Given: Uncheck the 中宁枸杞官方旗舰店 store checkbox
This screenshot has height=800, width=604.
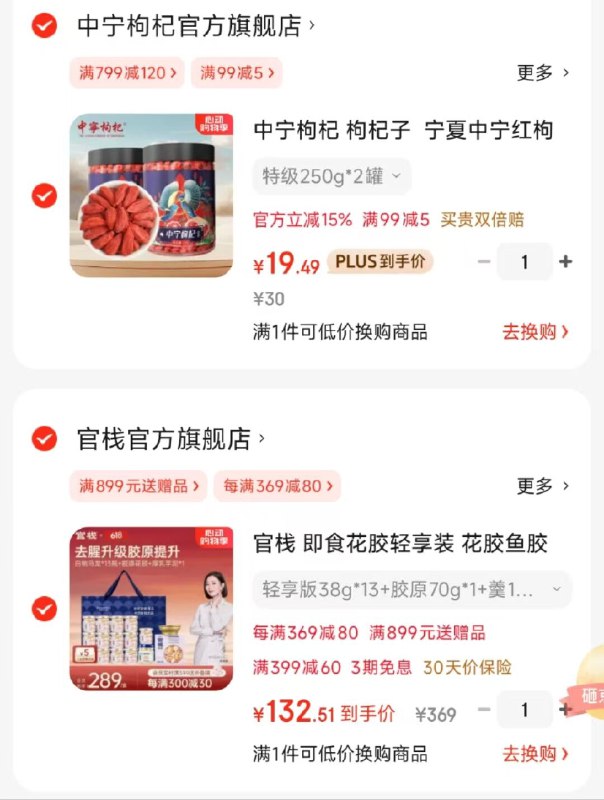Looking at the screenshot, I should point(44,26).
